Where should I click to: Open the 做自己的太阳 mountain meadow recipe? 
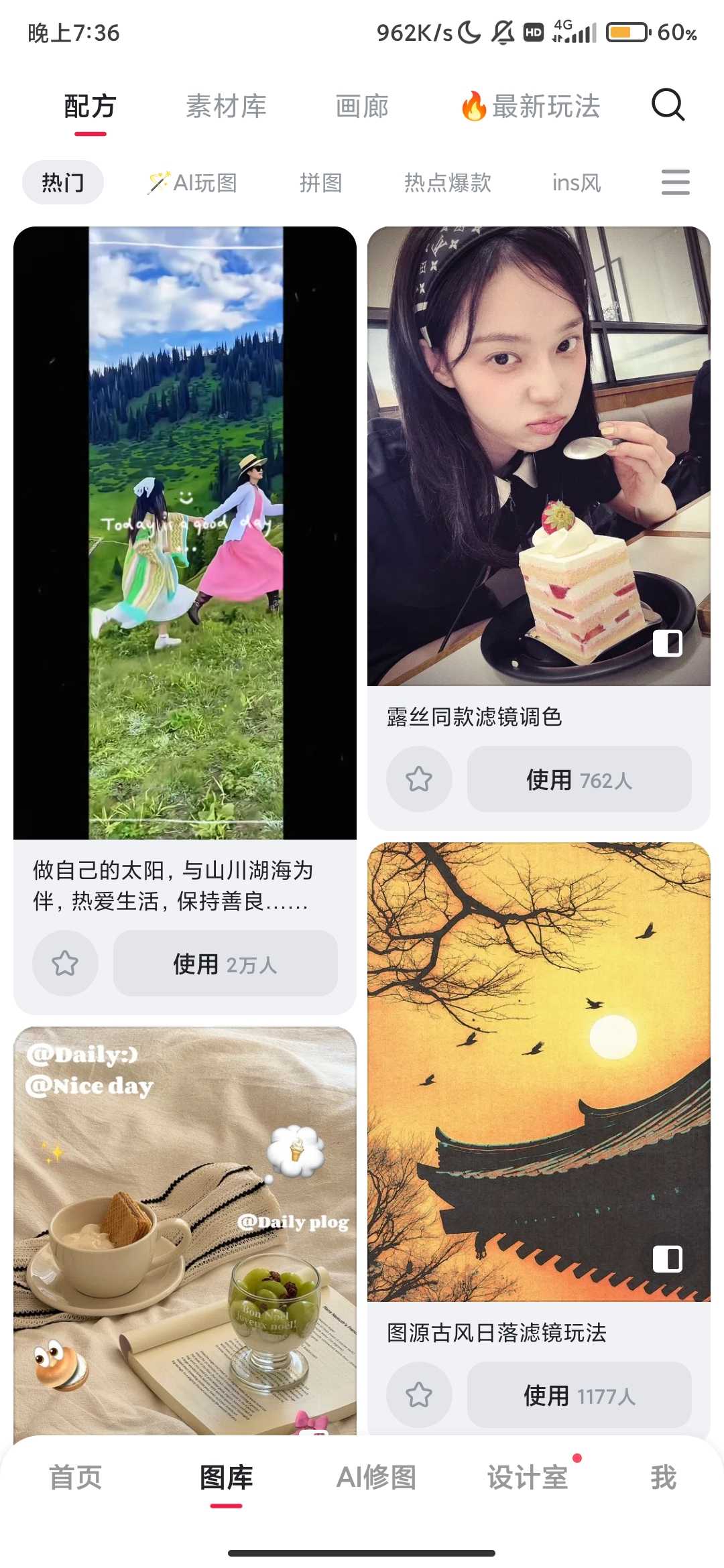pos(185,533)
